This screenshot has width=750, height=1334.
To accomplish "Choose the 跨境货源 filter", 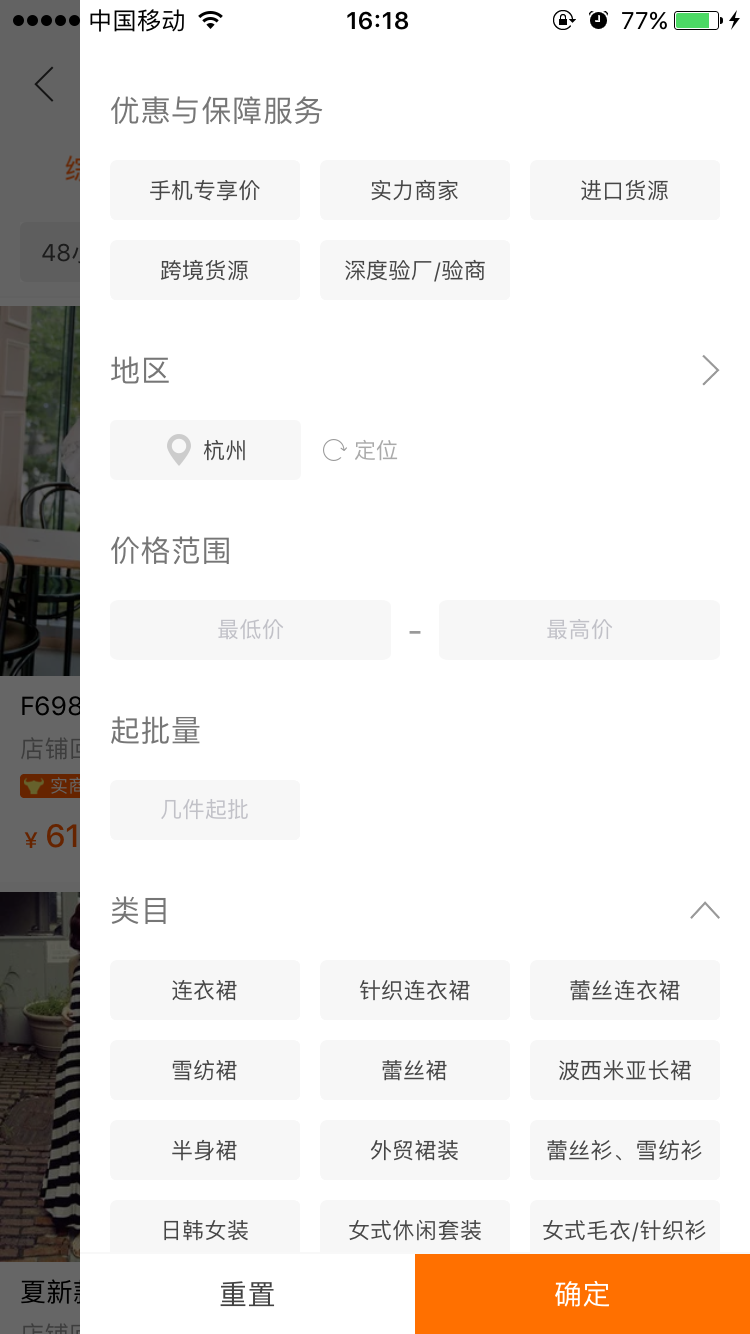I will [x=205, y=270].
